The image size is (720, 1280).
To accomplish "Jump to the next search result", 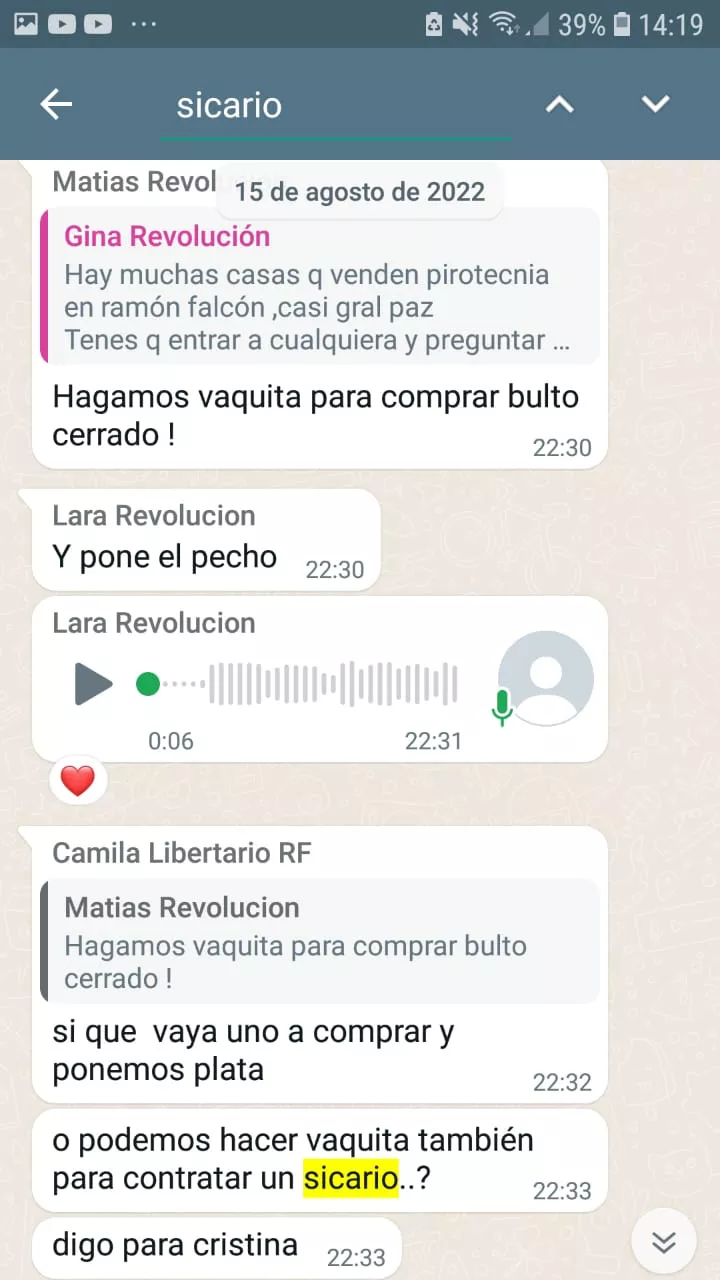I will 655,104.
